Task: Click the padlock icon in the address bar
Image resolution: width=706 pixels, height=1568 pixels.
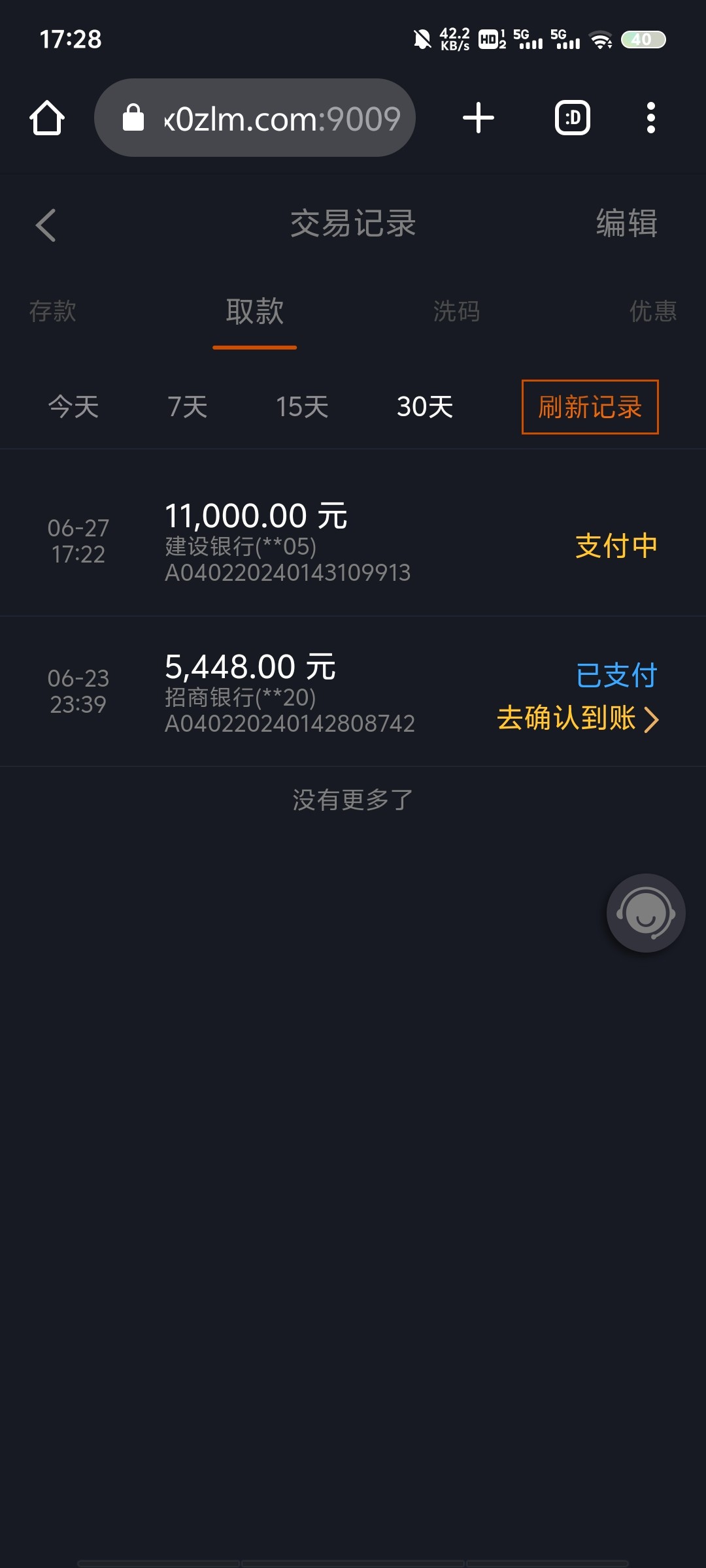Action: (134, 118)
